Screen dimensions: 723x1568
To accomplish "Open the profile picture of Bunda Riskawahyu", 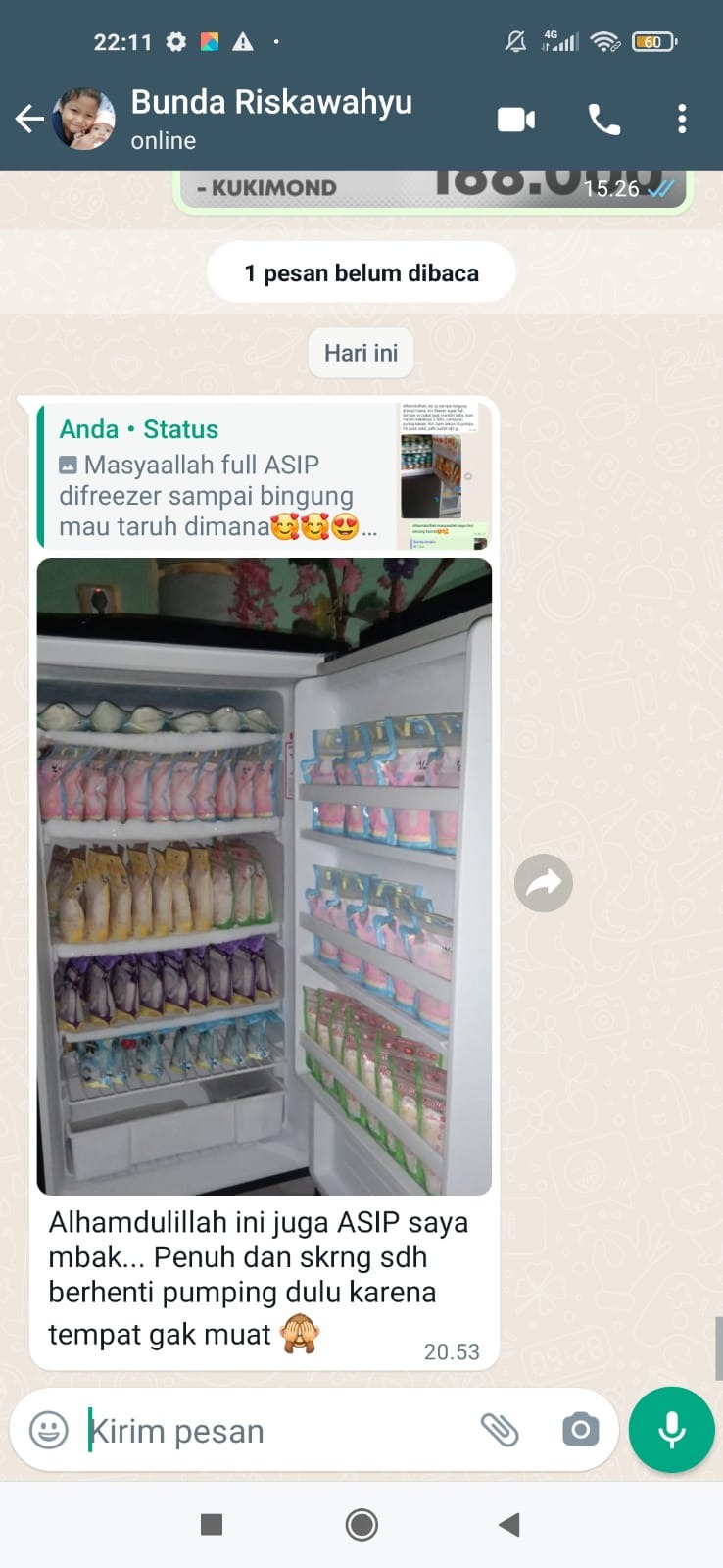I will coord(83,120).
